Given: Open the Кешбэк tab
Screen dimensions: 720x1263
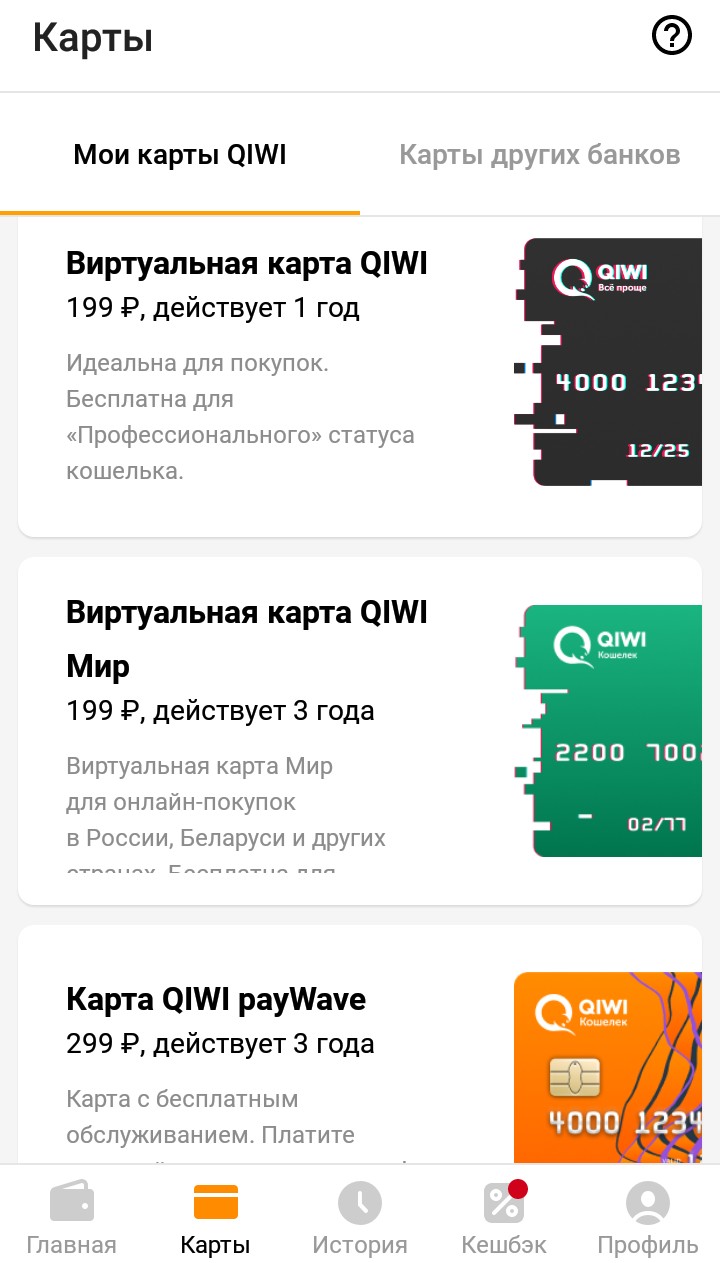Looking at the screenshot, I should 504,1217.
